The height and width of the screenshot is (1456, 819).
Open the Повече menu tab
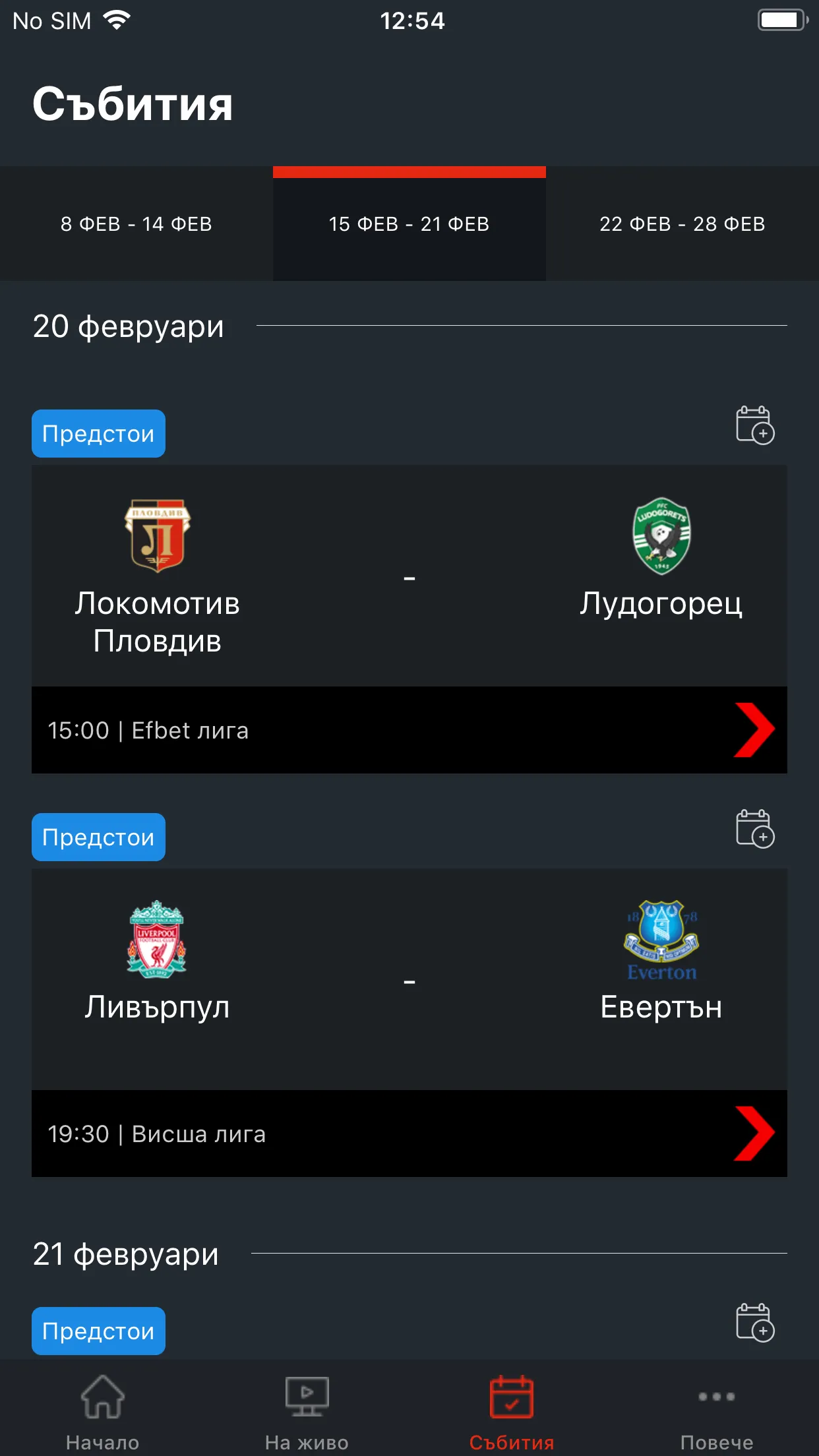point(716,1410)
